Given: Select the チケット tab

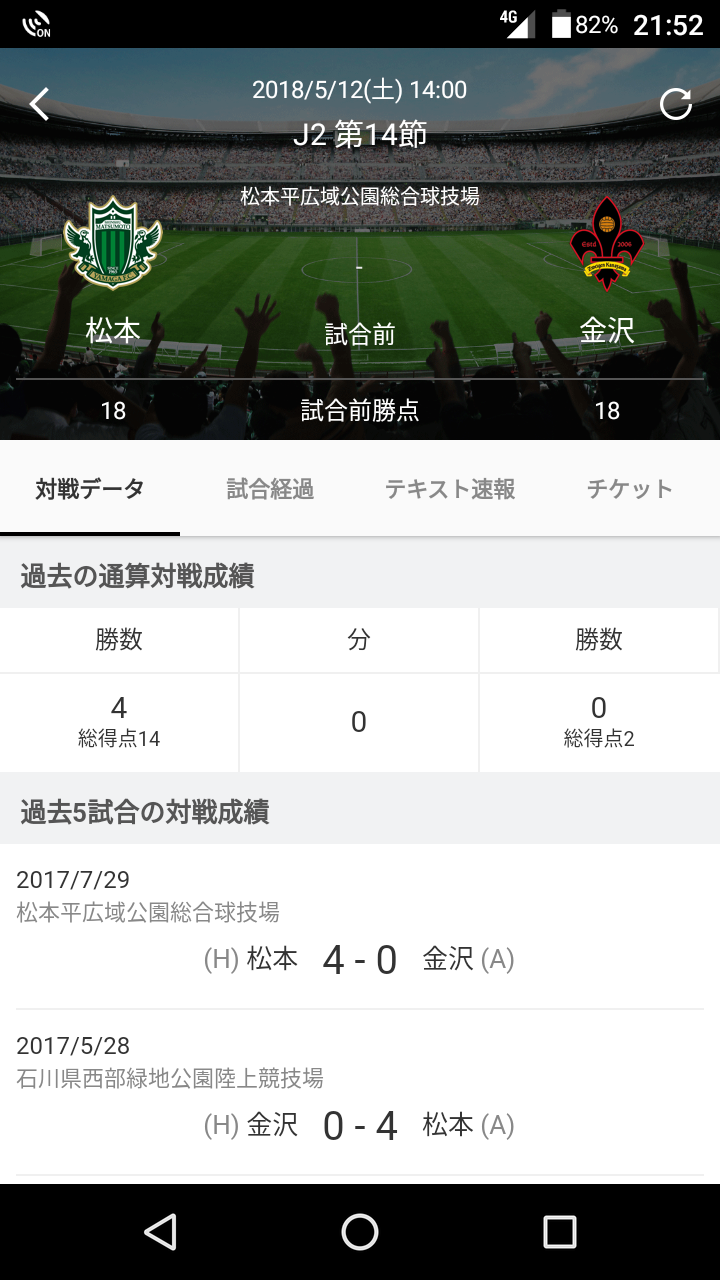Looking at the screenshot, I should tap(629, 489).
